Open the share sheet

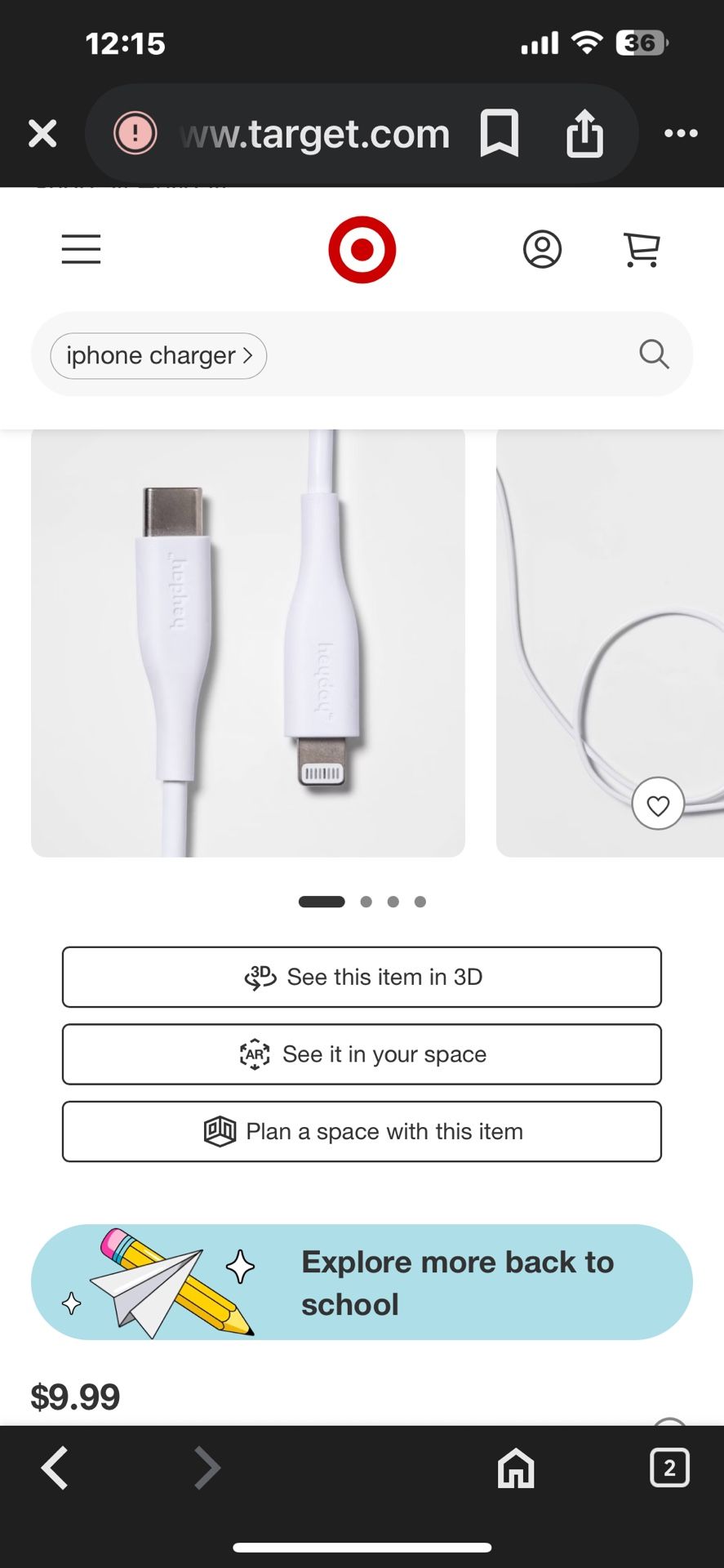[584, 133]
